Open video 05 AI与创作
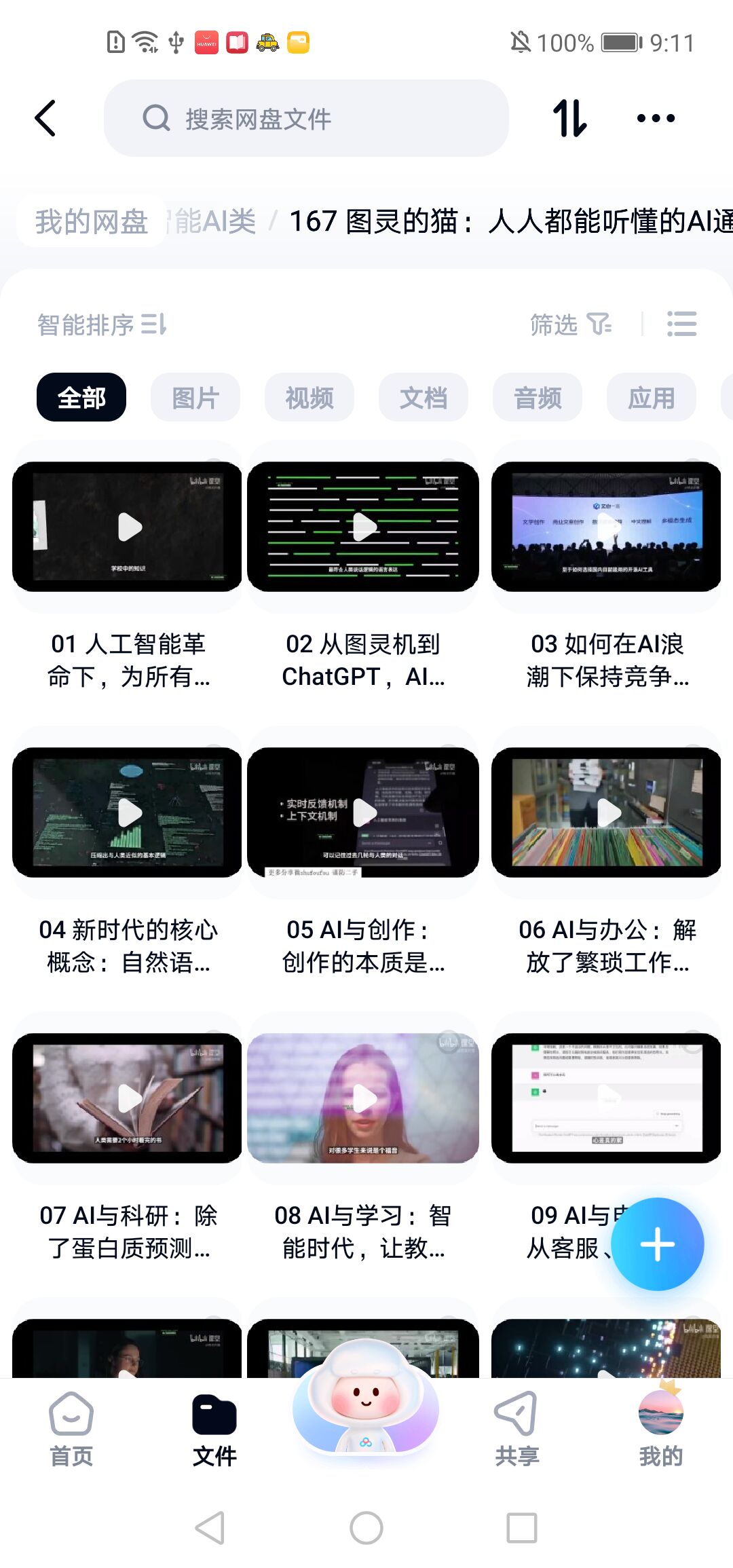 click(x=363, y=813)
